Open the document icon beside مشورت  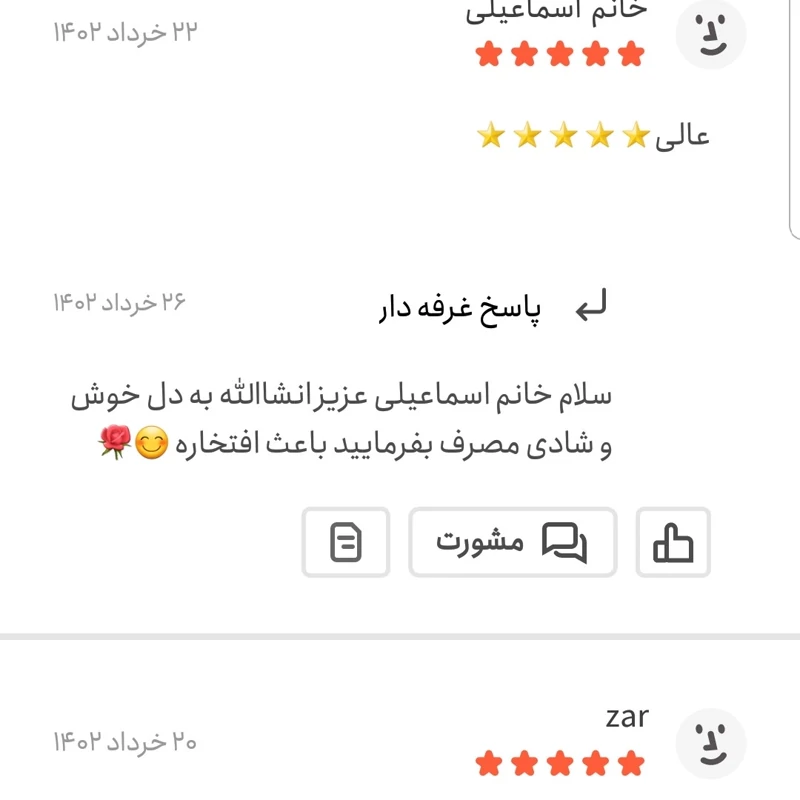point(346,542)
